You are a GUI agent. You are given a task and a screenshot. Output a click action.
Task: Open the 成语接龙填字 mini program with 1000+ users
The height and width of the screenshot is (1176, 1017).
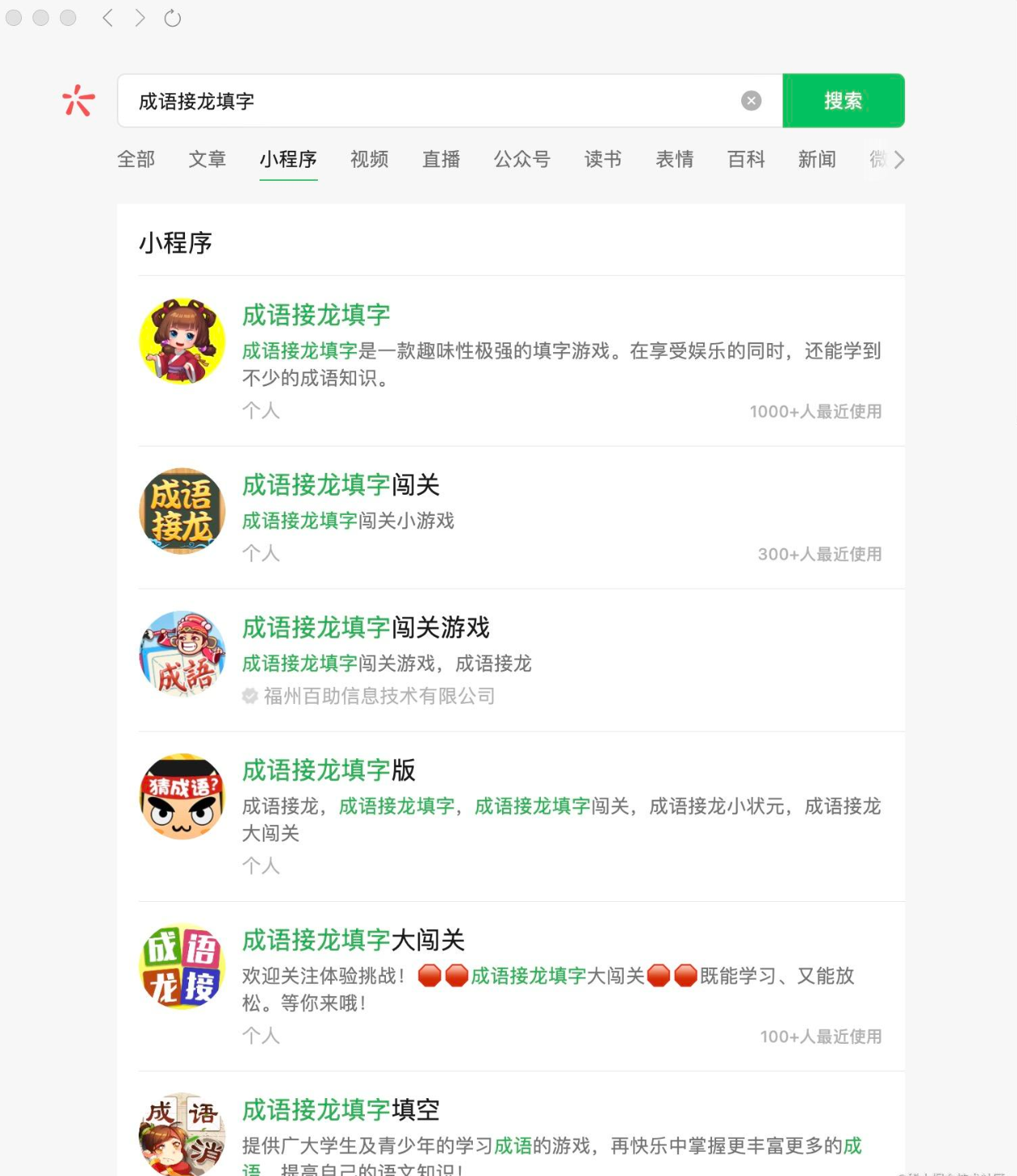[x=316, y=315]
